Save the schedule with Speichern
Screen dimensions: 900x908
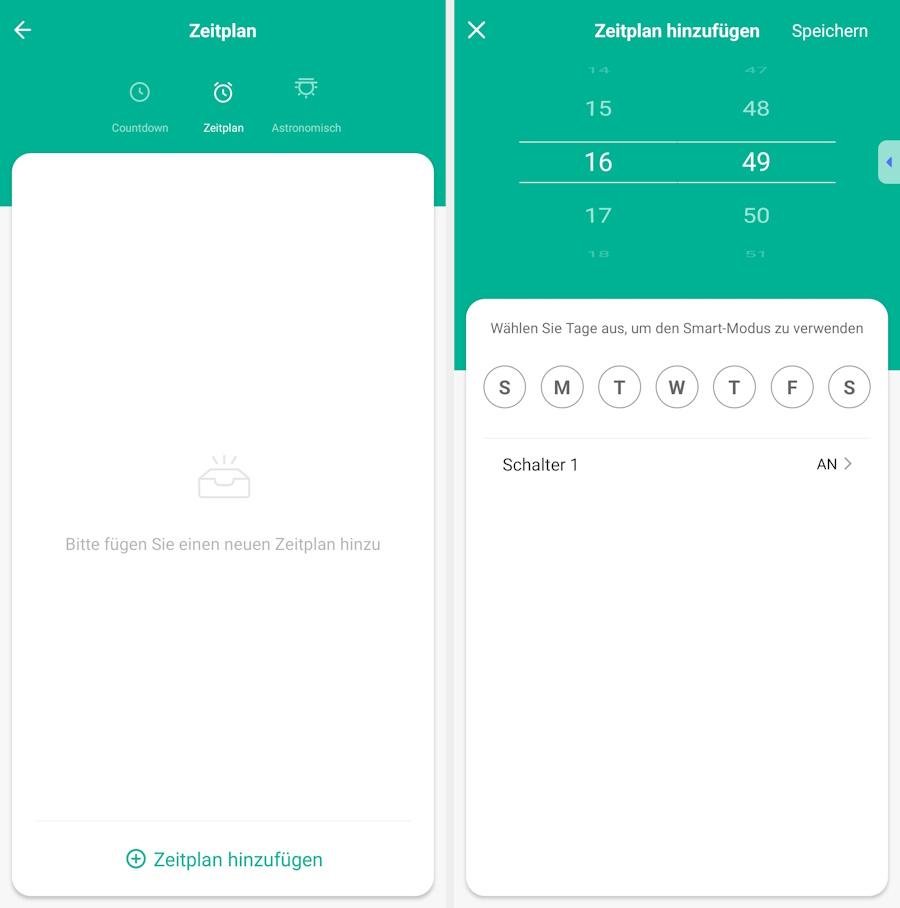pyautogui.click(x=829, y=31)
